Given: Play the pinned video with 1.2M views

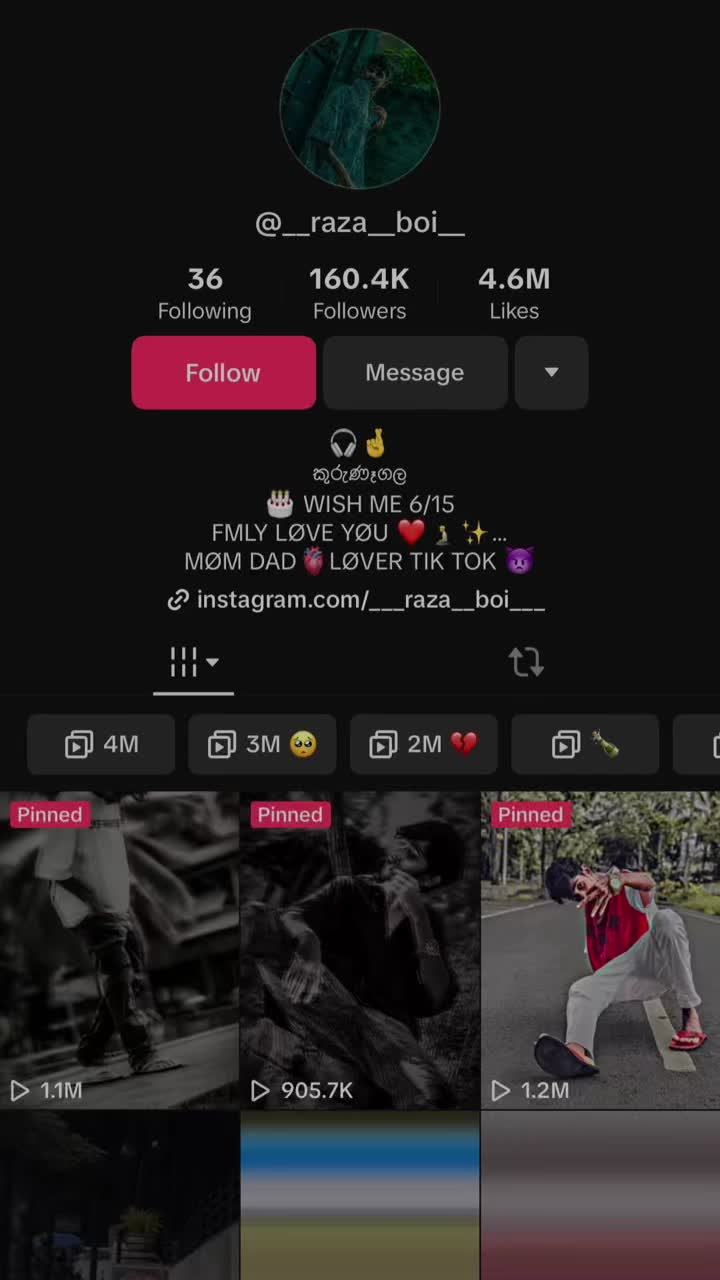Looking at the screenshot, I should coord(600,950).
